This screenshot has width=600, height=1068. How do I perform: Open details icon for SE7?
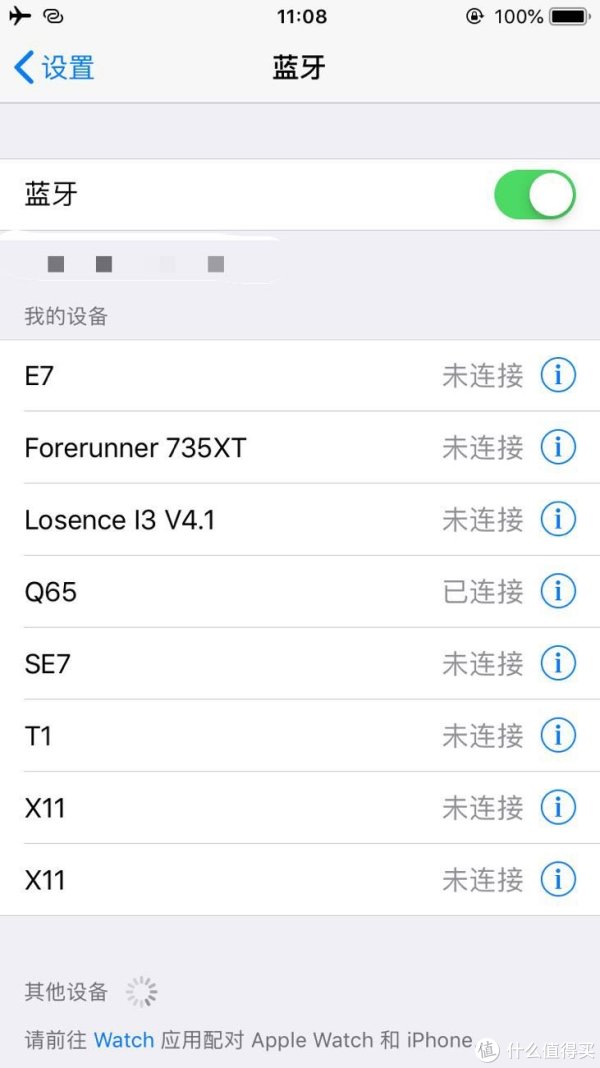(x=558, y=663)
